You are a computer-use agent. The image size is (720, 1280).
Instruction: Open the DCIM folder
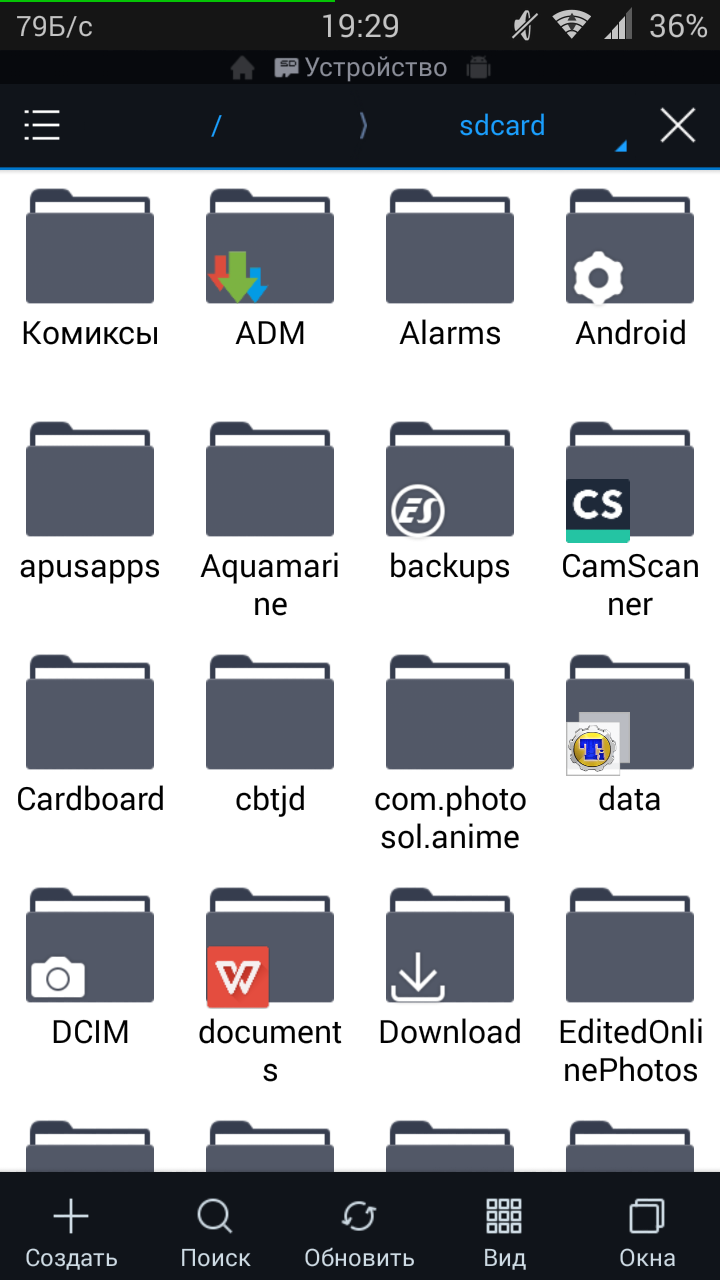coord(90,967)
